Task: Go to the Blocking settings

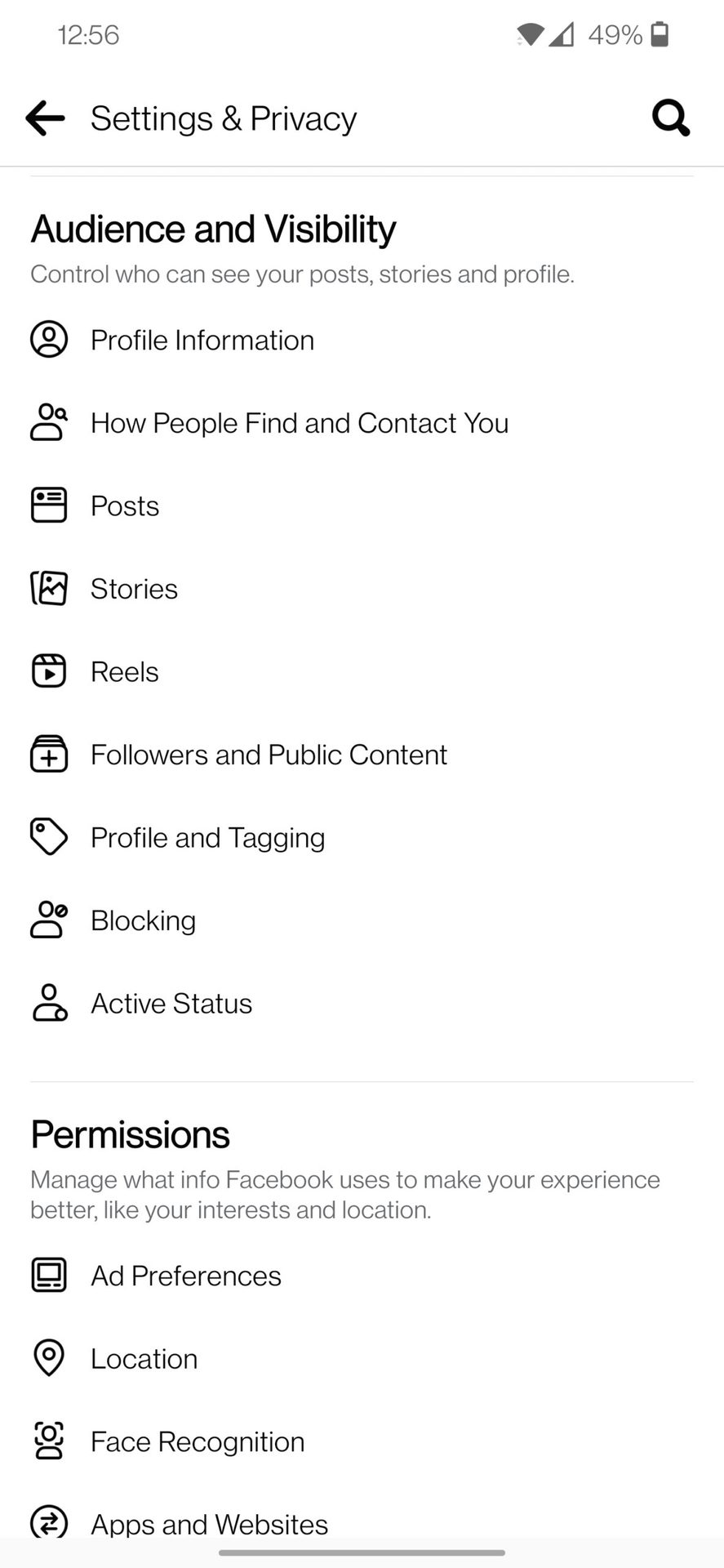Action: pos(143,920)
